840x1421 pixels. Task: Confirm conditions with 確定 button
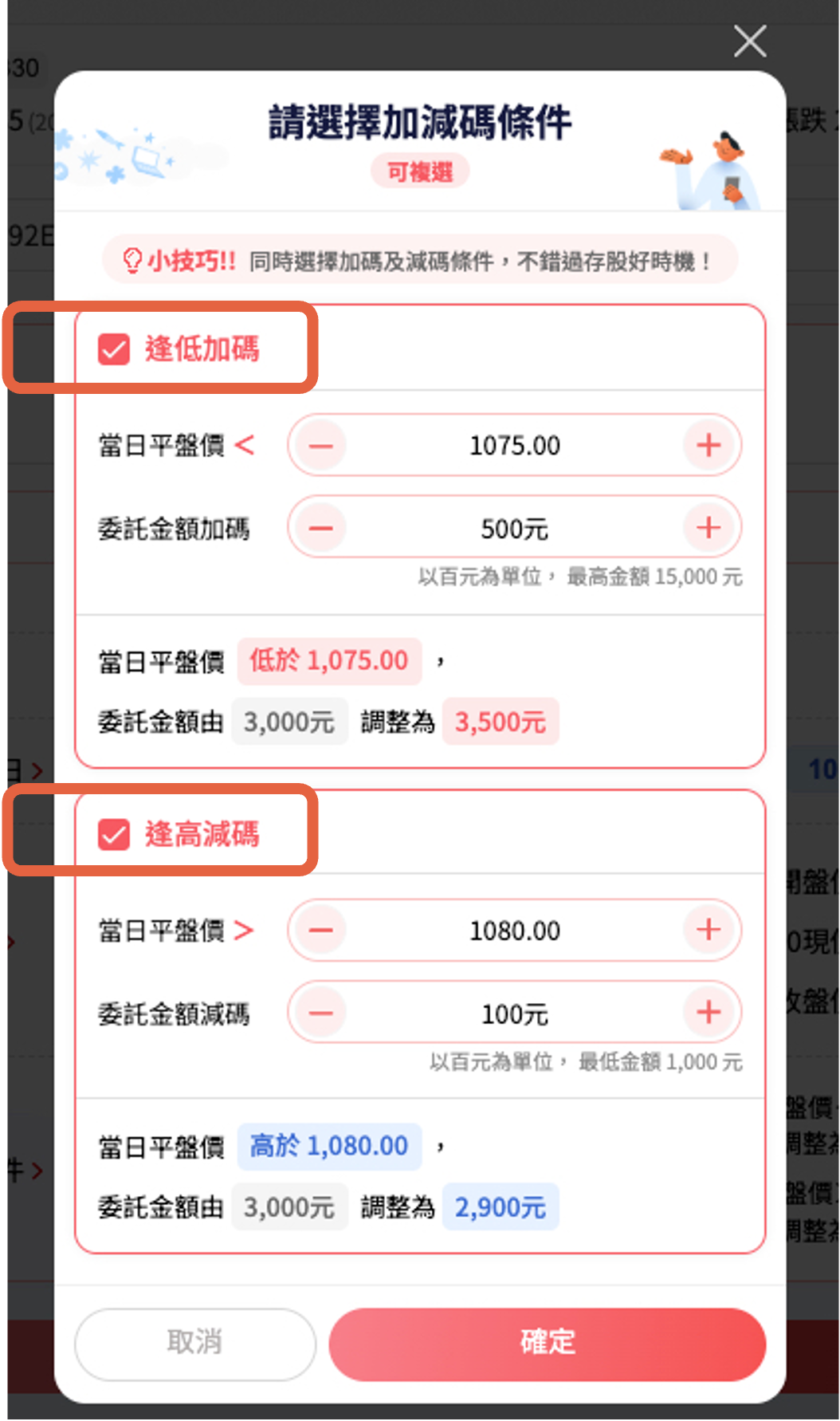(548, 1343)
